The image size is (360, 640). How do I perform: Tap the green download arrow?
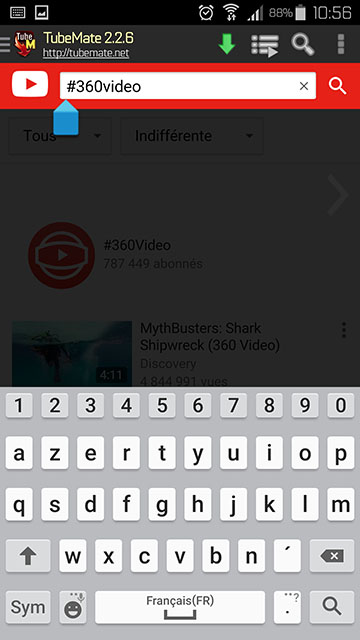coord(227,44)
